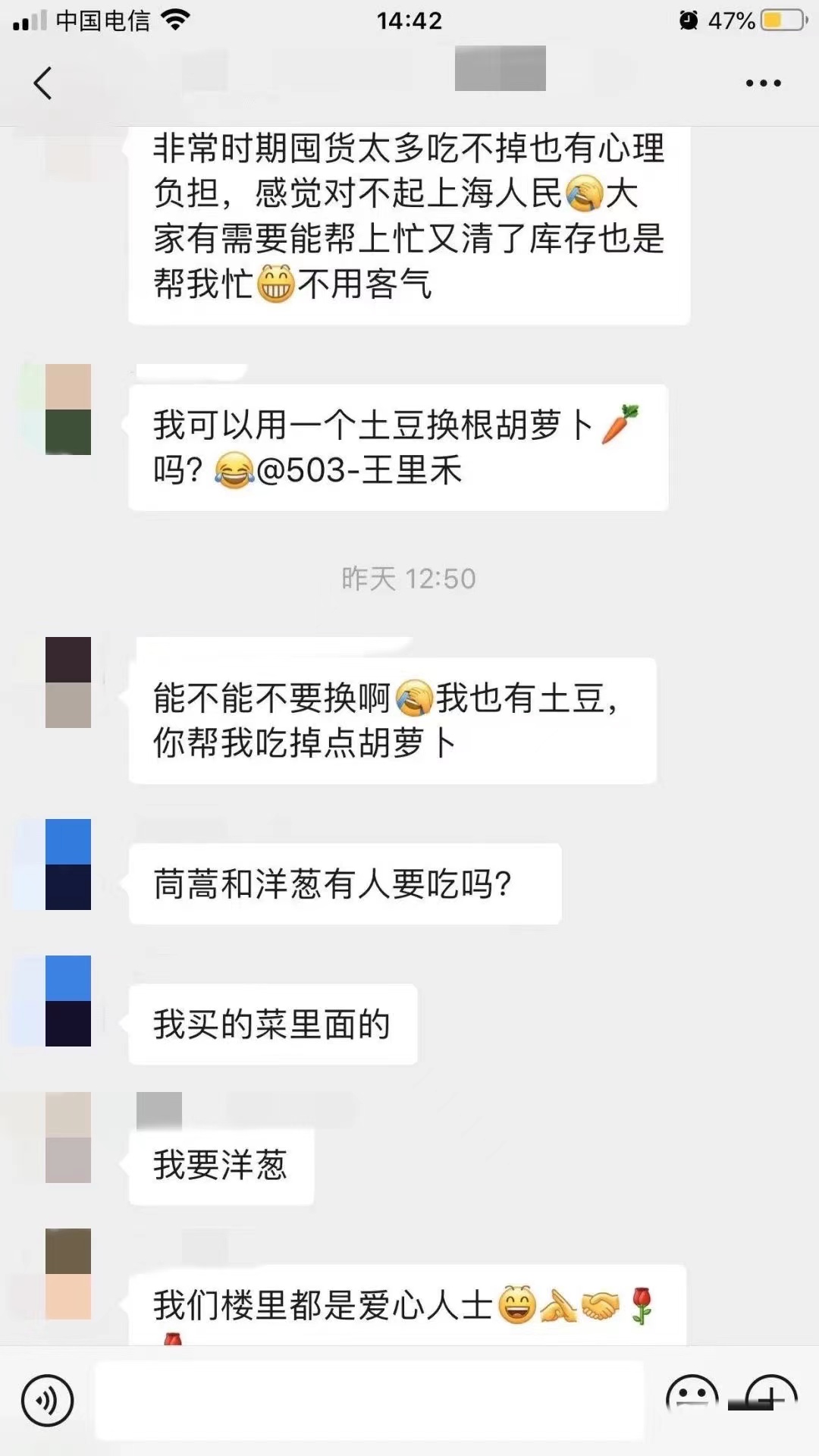819x1456 pixels.
Task: Open avatar beside 我们楼里都是爱心人士 message
Action: 68,1274
